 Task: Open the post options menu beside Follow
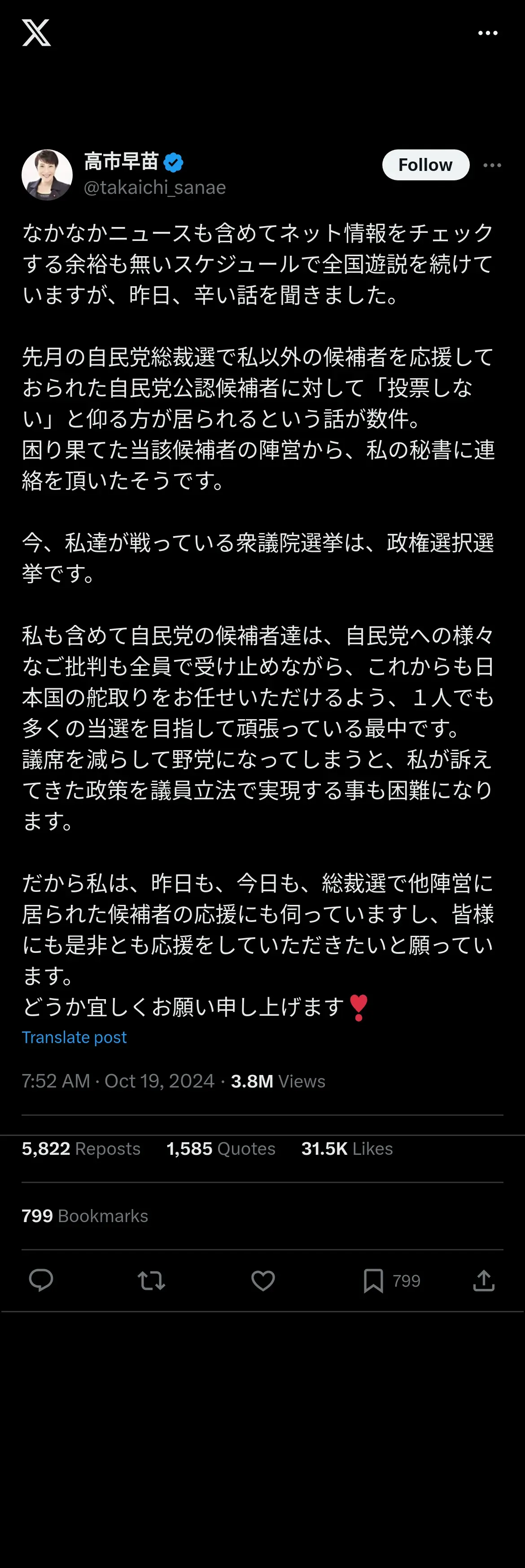pyautogui.click(x=492, y=165)
